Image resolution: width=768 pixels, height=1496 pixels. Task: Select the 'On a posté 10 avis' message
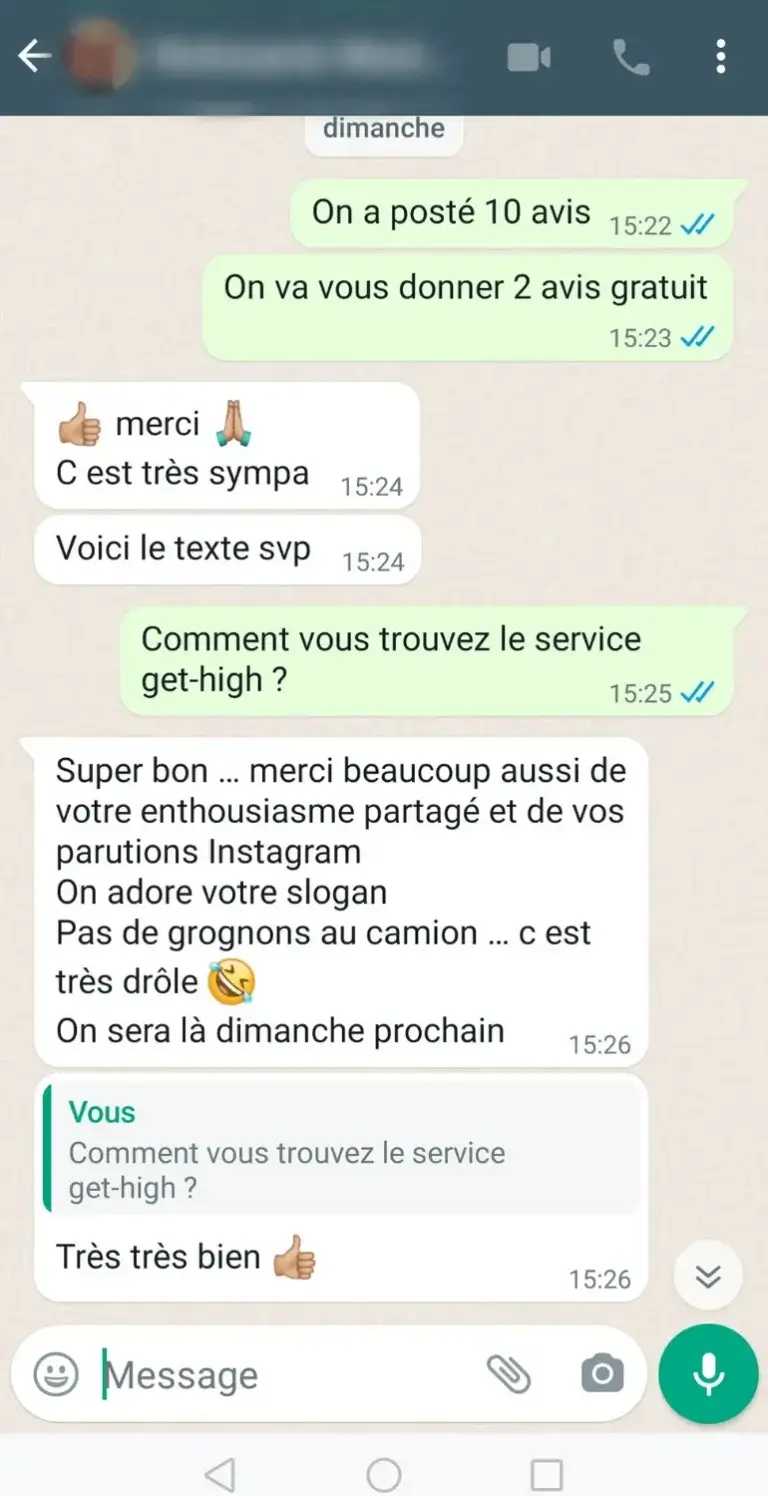click(450, 211)
